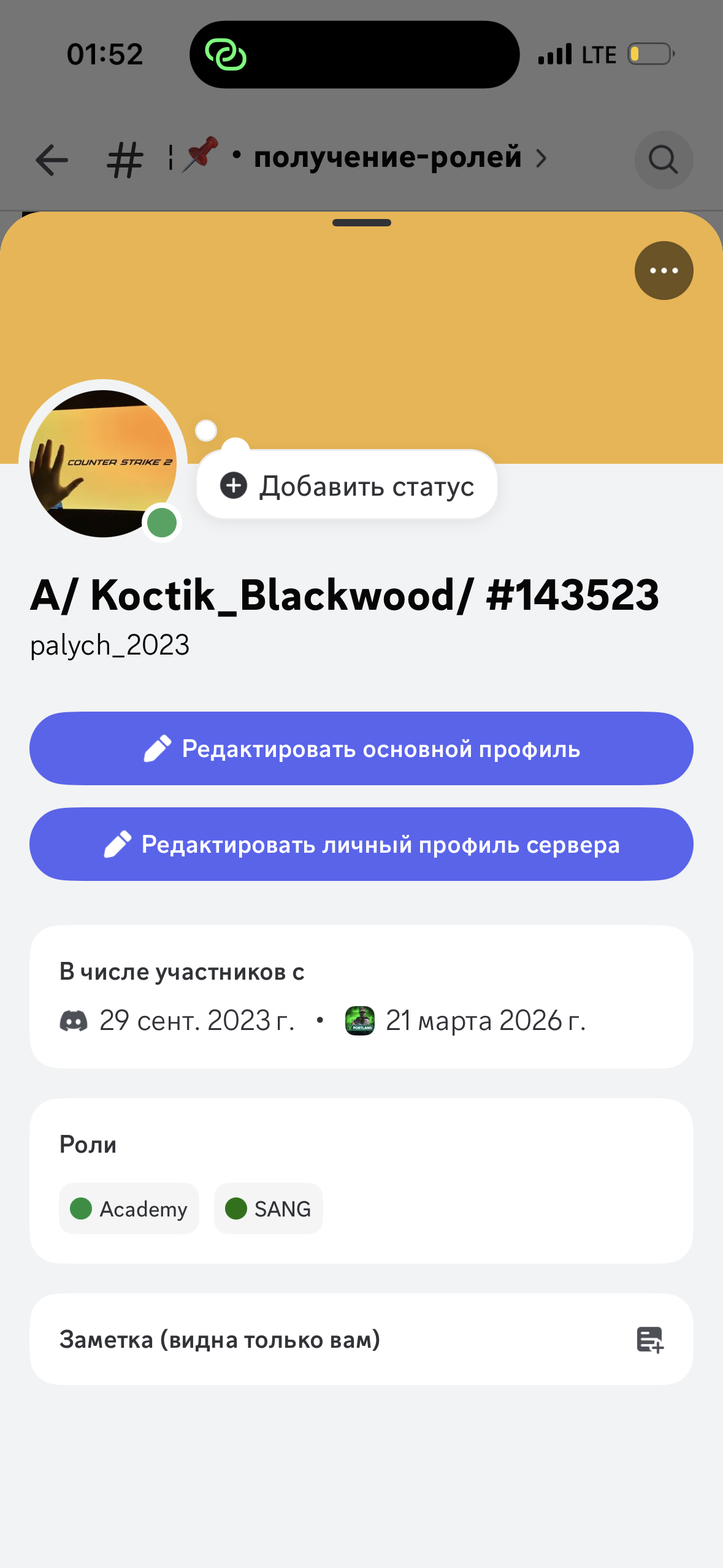Open search in the channel header
Viewport: 723px width, 1568px height.
click(663, 160)
